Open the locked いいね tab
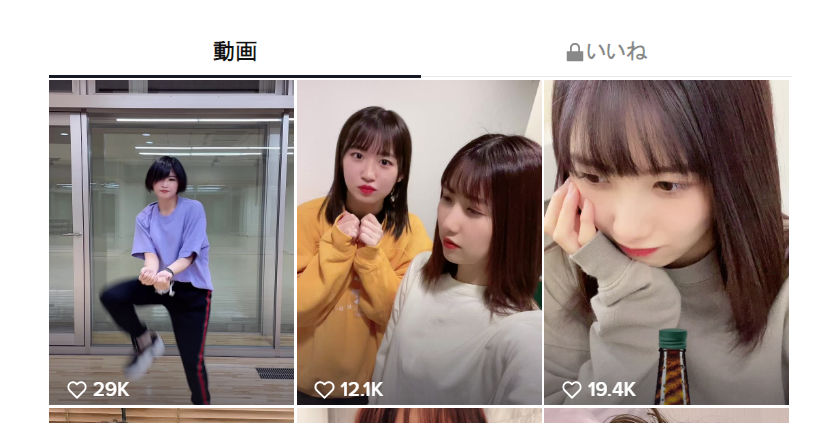This screenshot has height=423, width=826. tap(606, 52)
